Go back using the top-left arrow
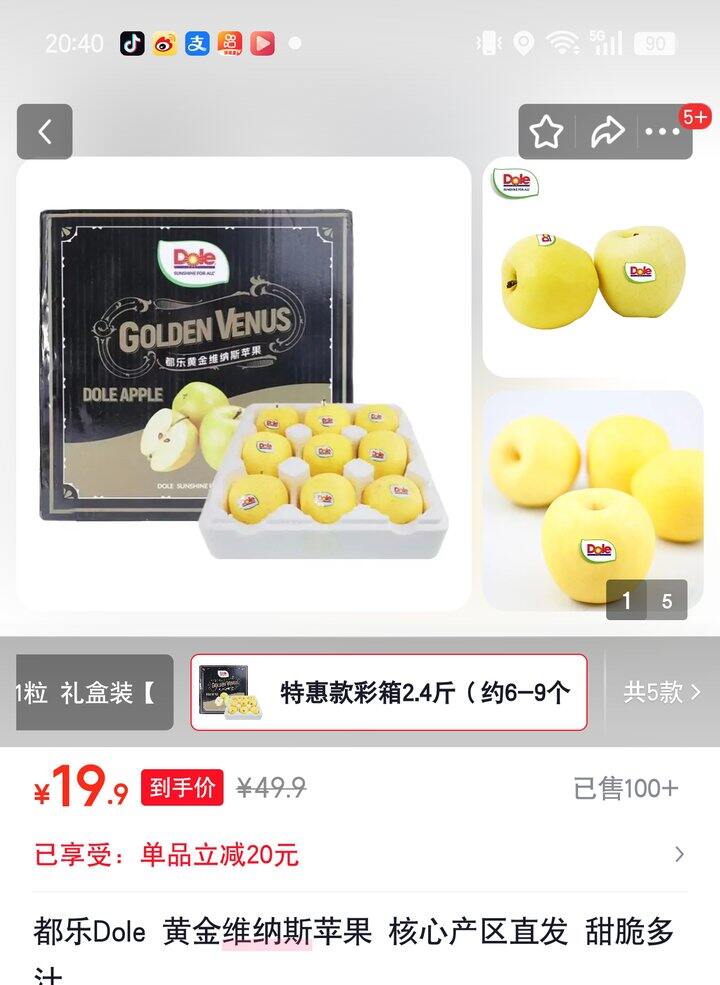This screenshot has width=720, height=985. [45, 132]
